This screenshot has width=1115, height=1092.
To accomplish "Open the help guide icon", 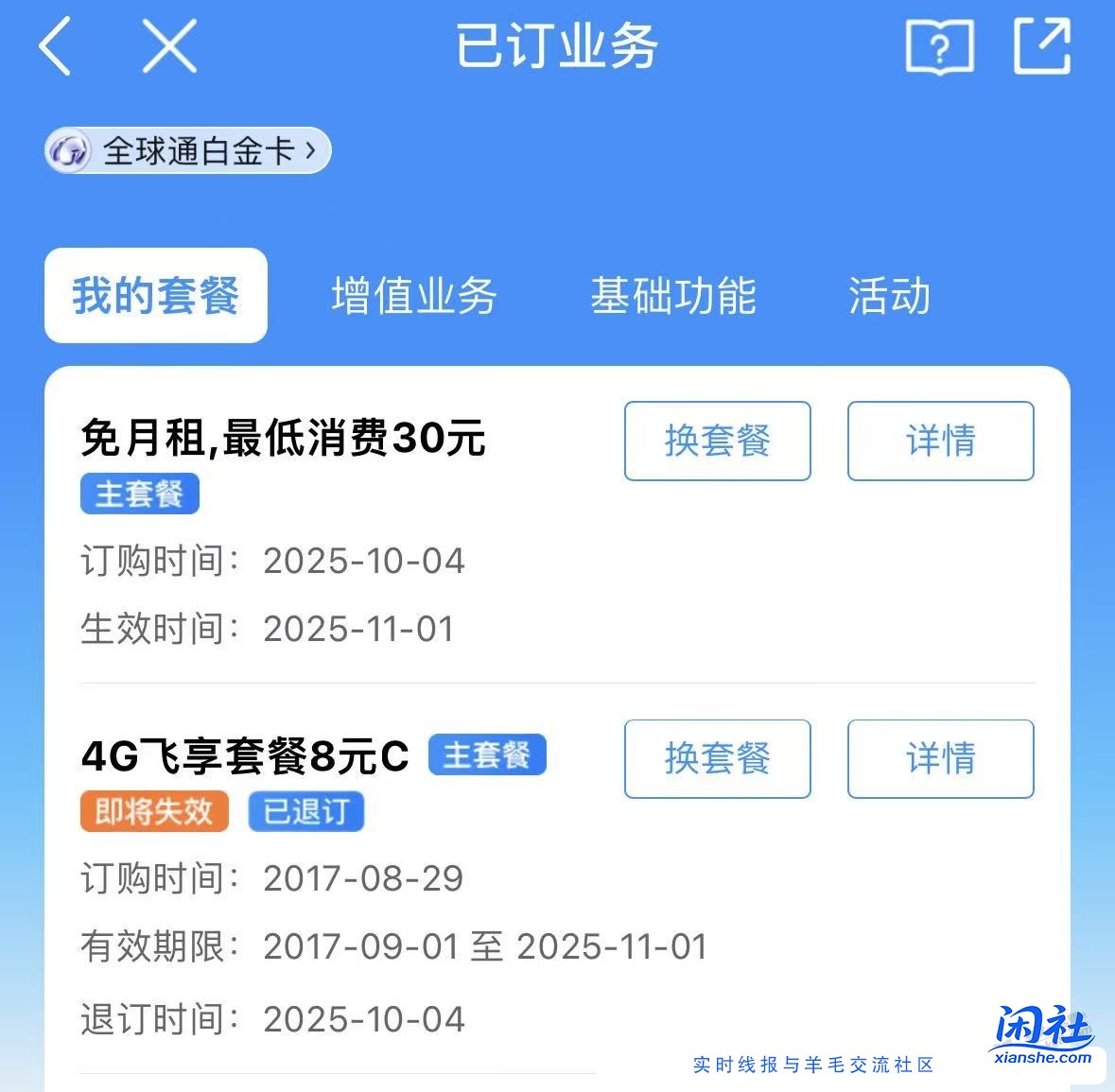I will pyautogui.click(x=939, y=45).
